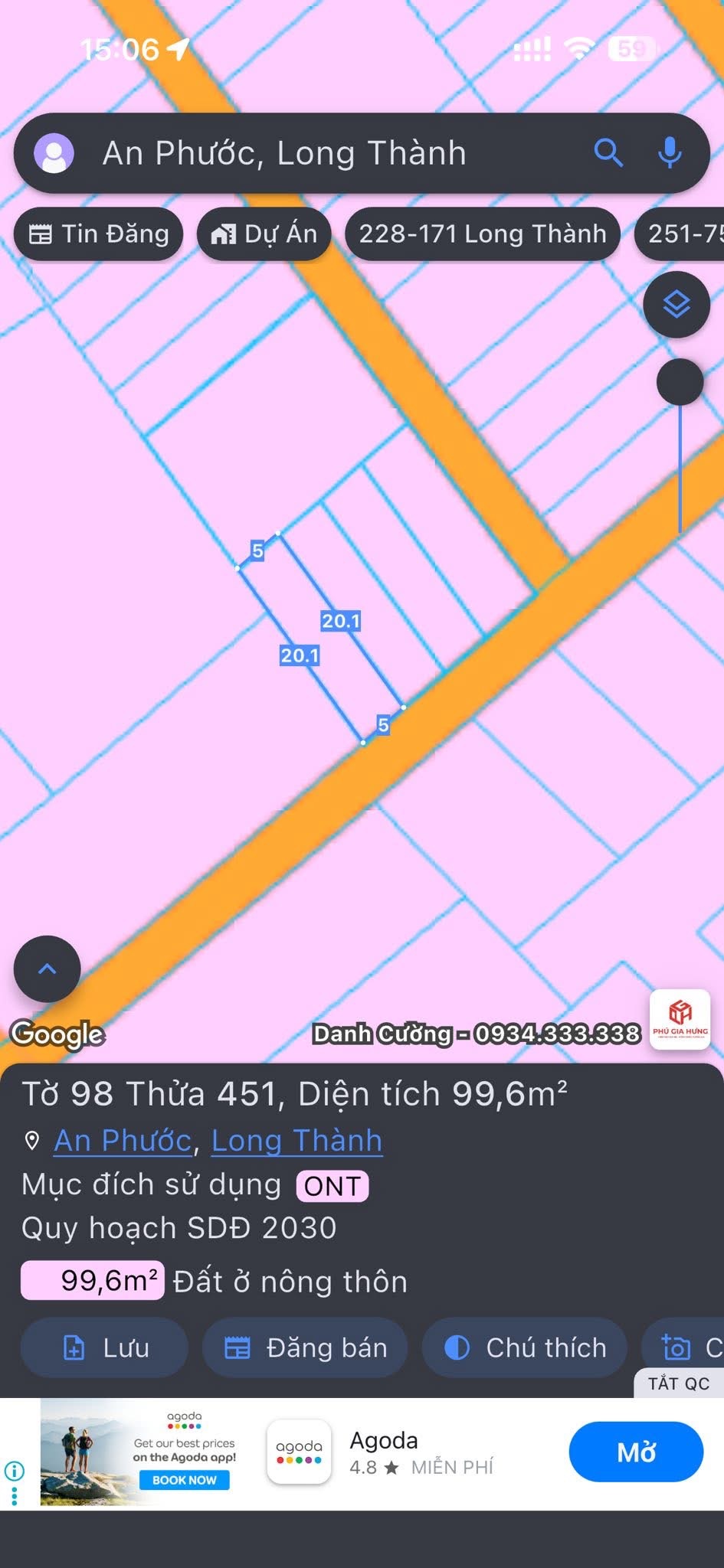This screenshot has width=724, height=1568.
Task: Tap the magnifier search icon
Action: [608, 153]
